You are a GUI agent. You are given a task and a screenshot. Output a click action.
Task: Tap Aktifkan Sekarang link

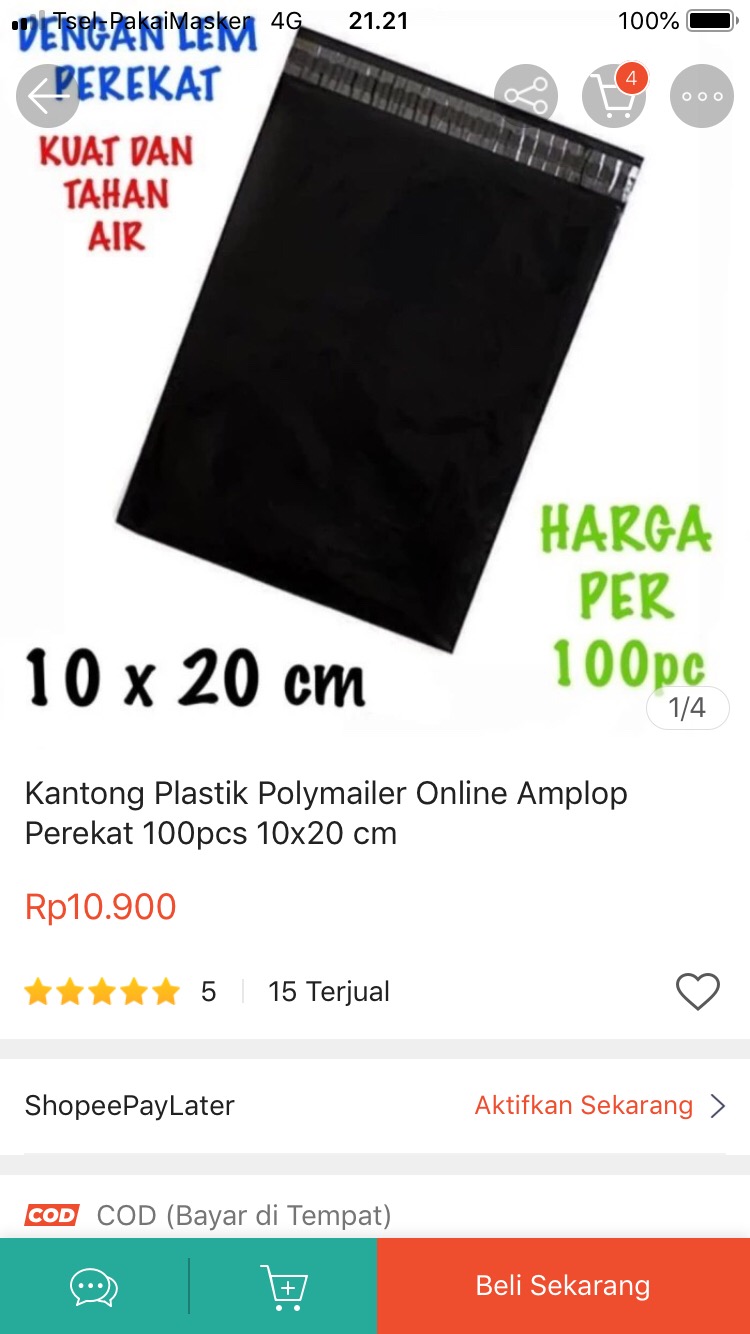(582, 1106)
